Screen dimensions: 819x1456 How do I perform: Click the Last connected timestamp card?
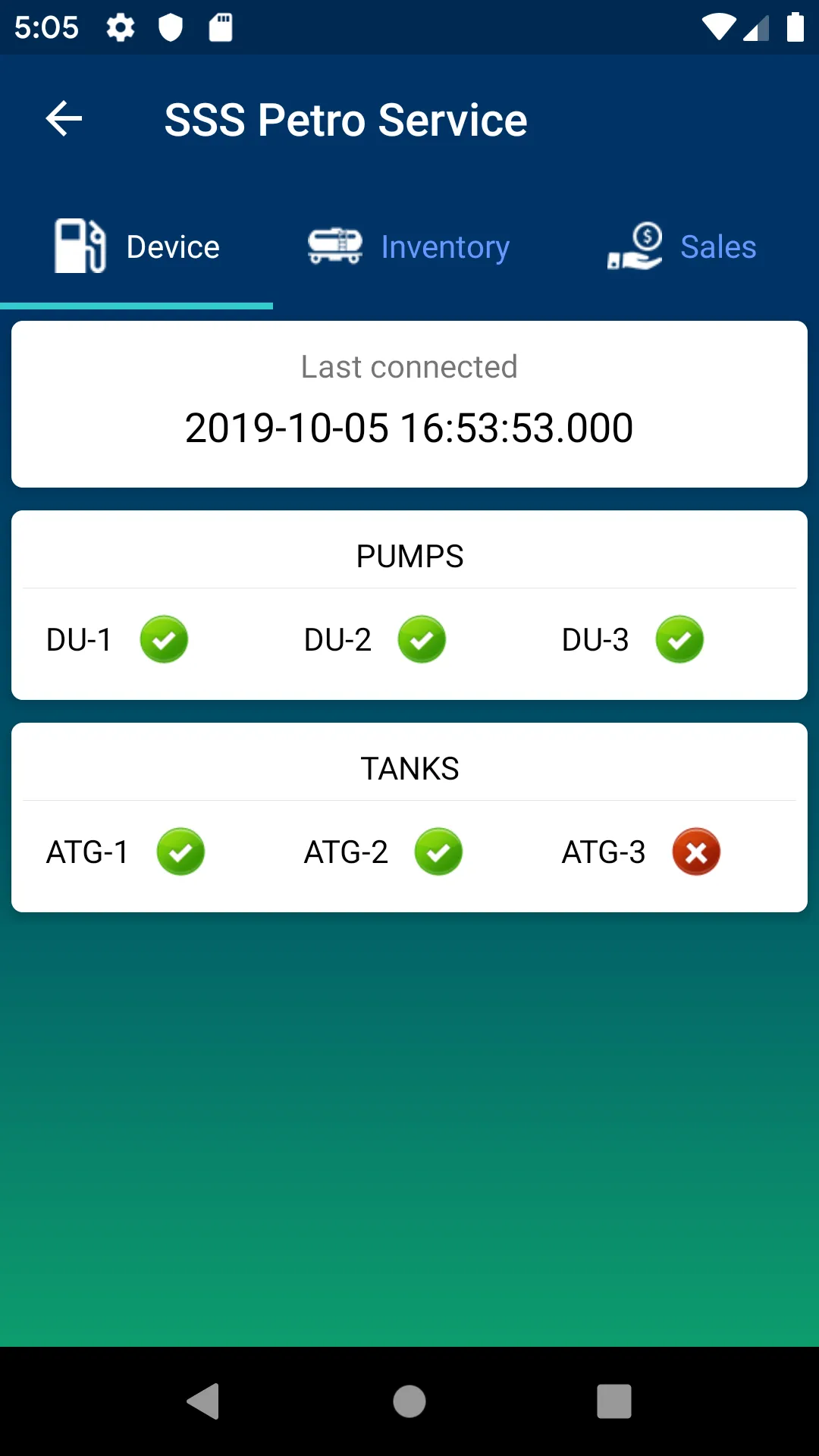[409, 403]
